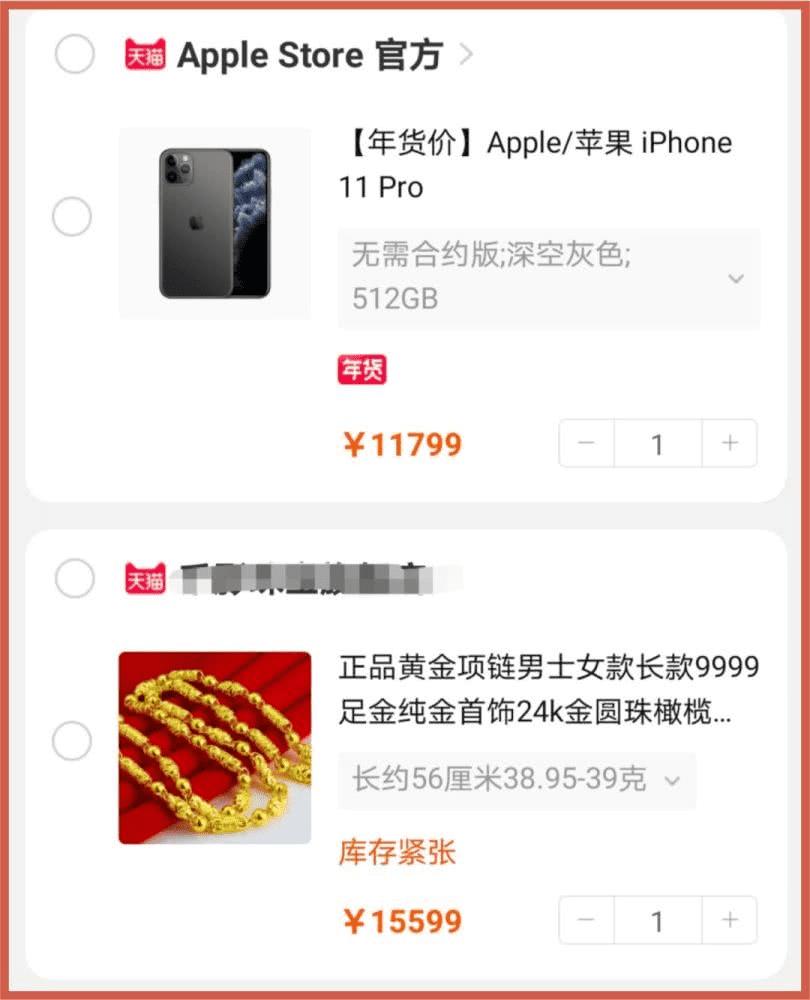Decrease iPhone 11 Pro quantity
The image size is (810, 1000).
pos(587,443)
